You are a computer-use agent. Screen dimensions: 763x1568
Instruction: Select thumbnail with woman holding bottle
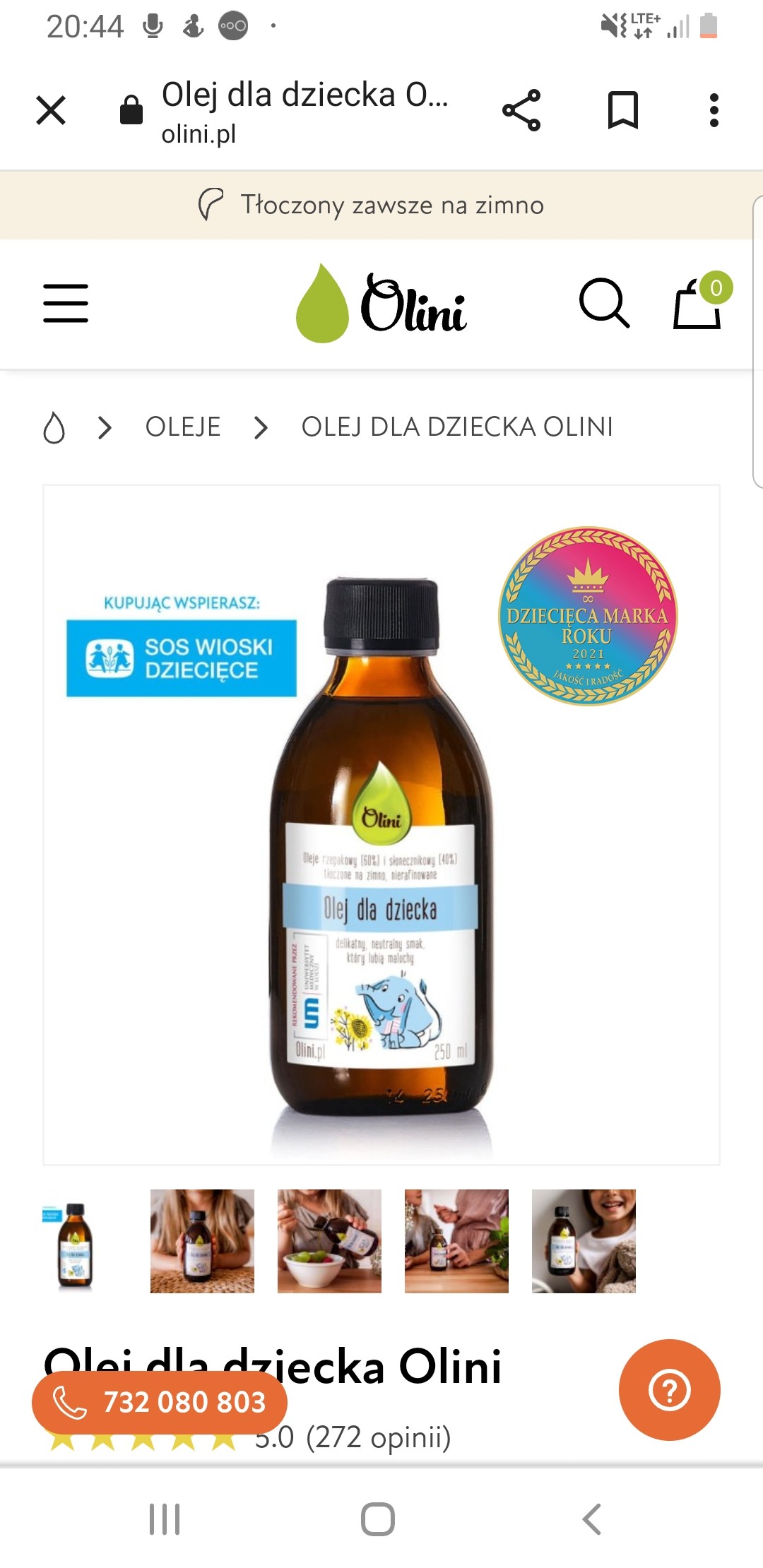click(x=202, y=1242)
